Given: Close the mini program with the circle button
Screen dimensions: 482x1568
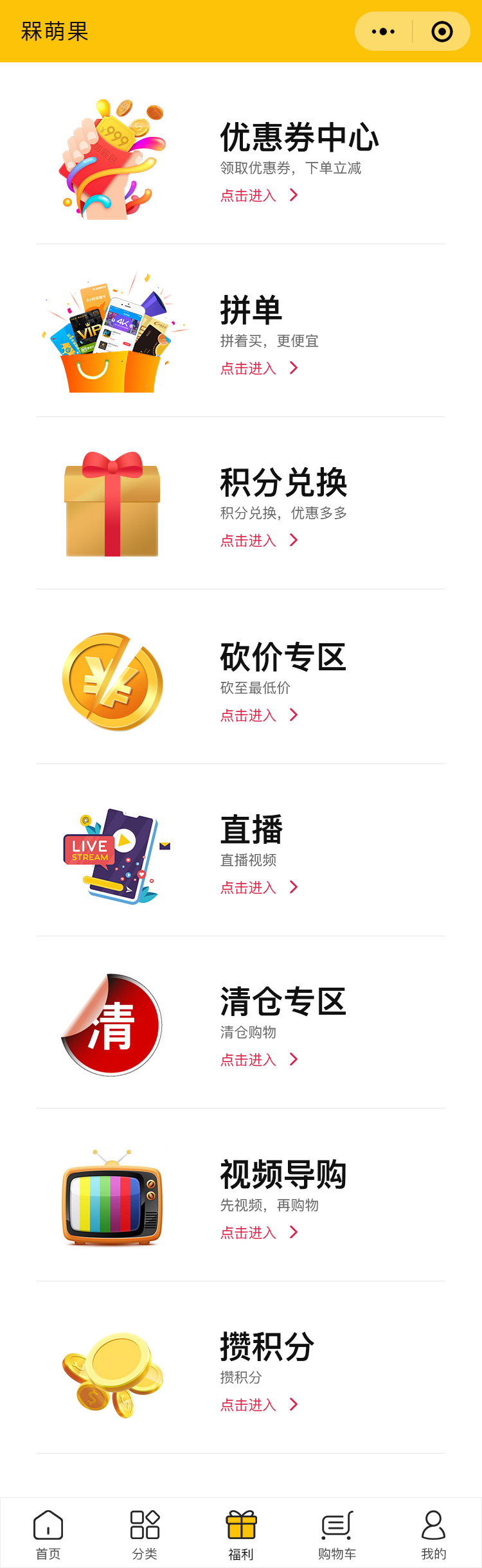Looking at the screenshot, I should click(442, 31).
